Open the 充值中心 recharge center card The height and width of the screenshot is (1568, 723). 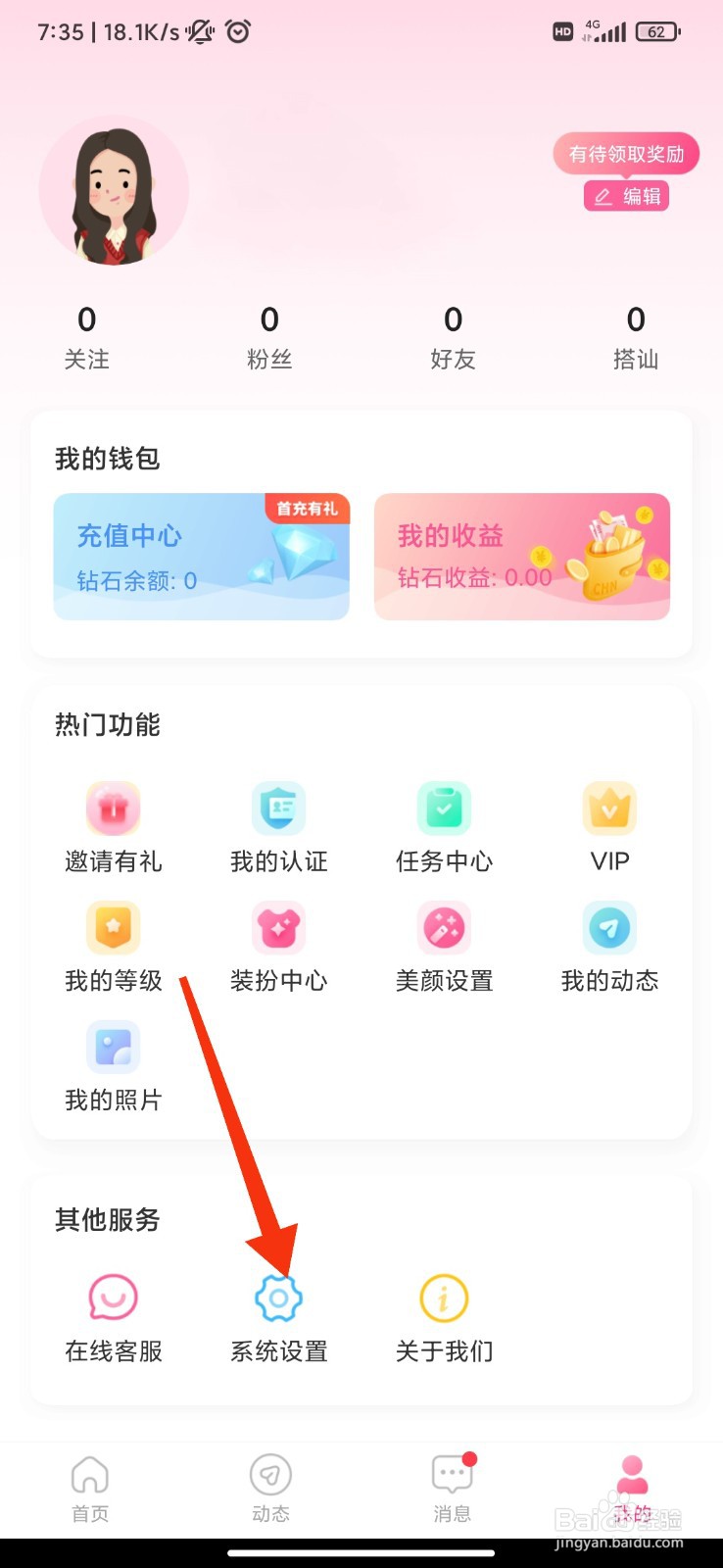[x=201, y=556]
